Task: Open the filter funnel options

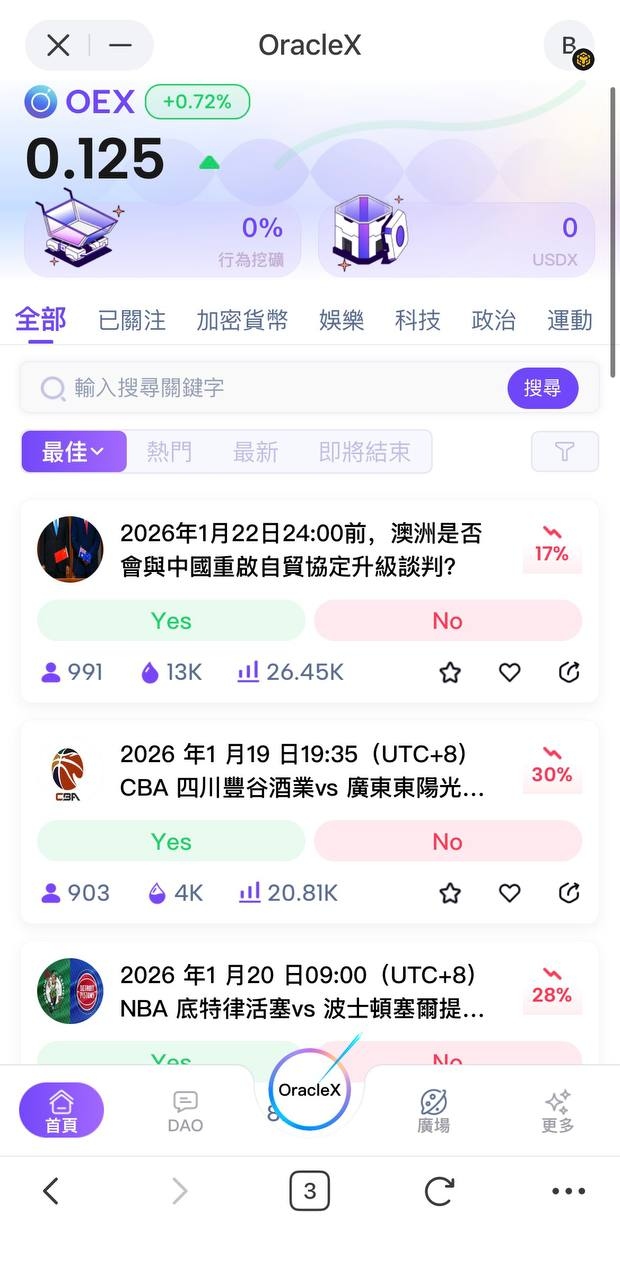Action: [564, 452]
